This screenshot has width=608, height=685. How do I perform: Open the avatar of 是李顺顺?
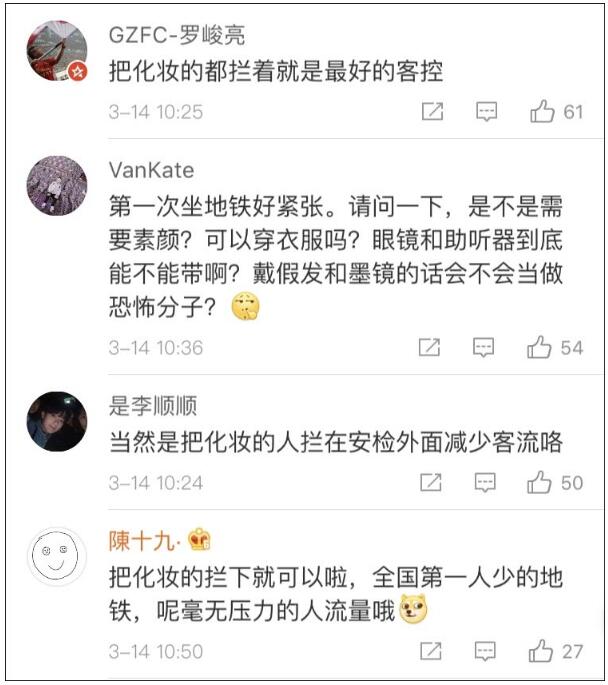57,421
